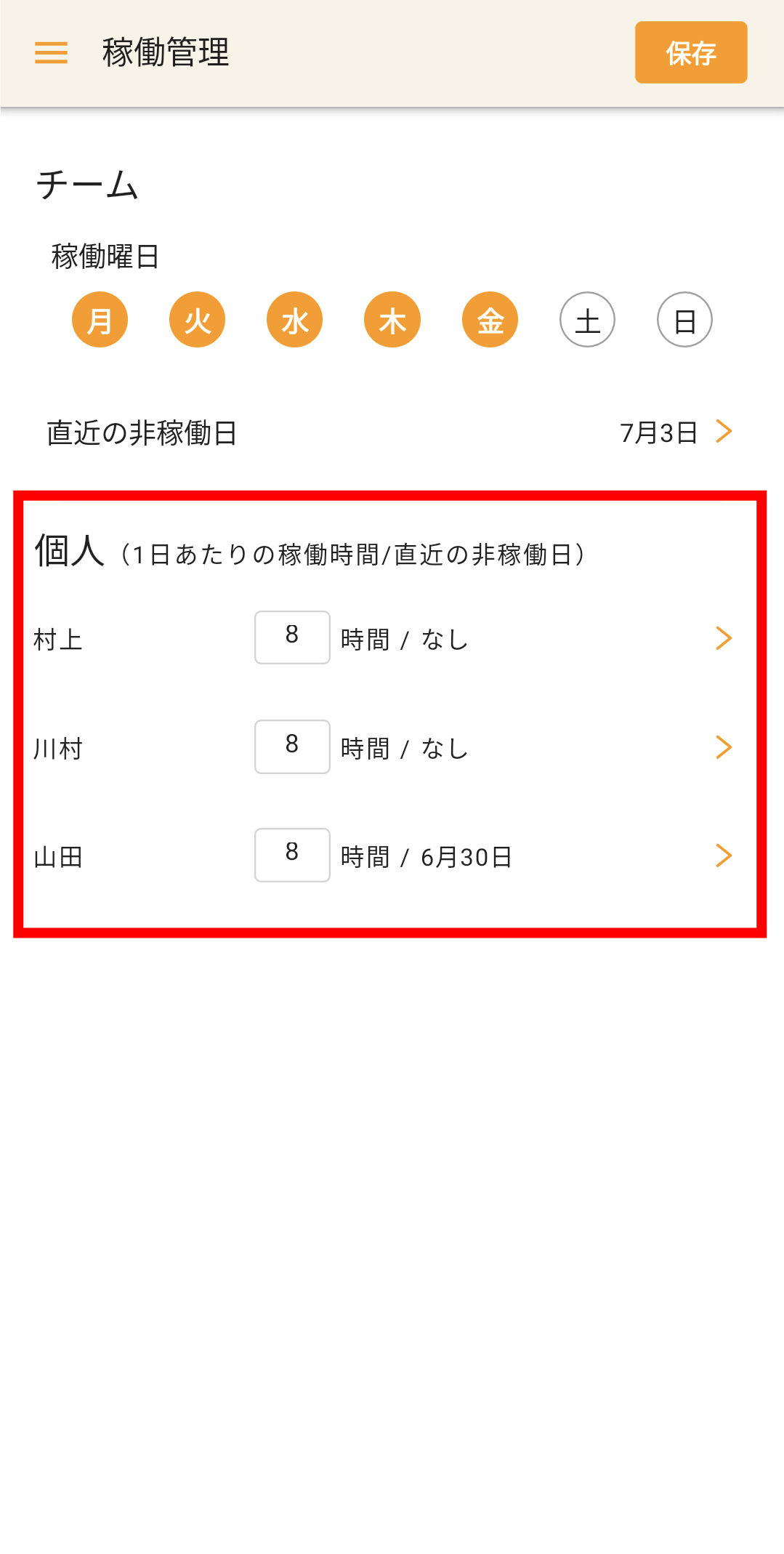This screenshot has height=1554, width=784.
Task: Disable 金 (Friday) working day
Action: pos(490,318)
